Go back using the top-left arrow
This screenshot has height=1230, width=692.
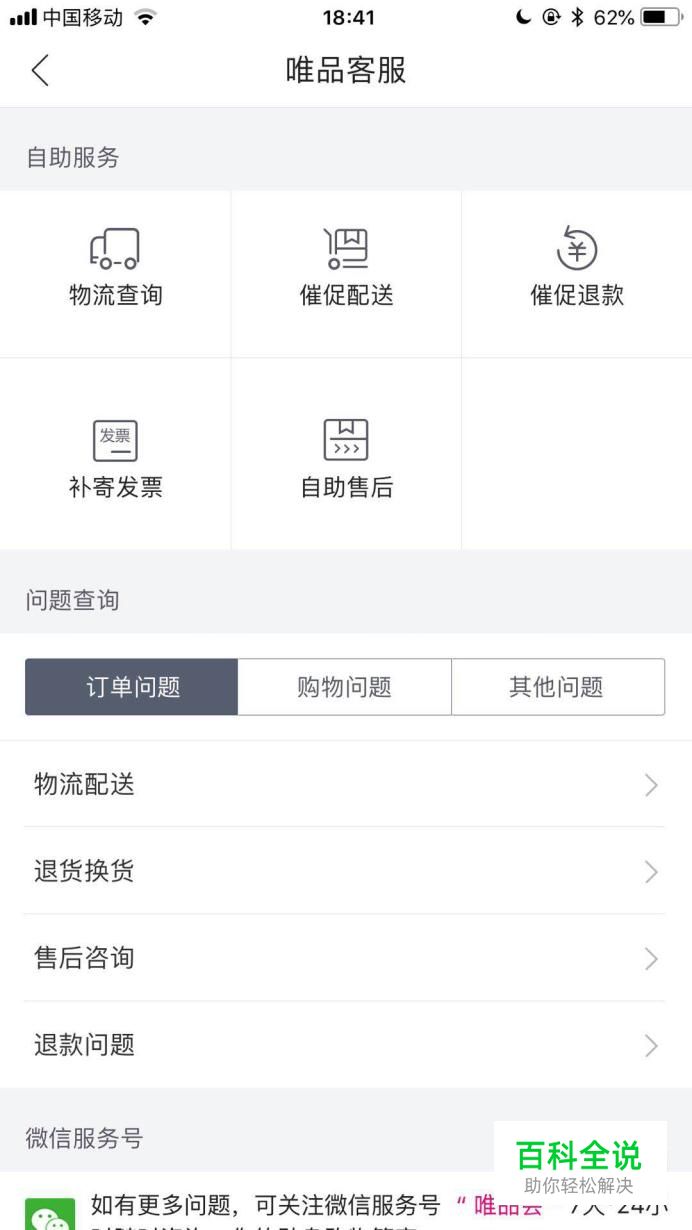tap(40, 70)
